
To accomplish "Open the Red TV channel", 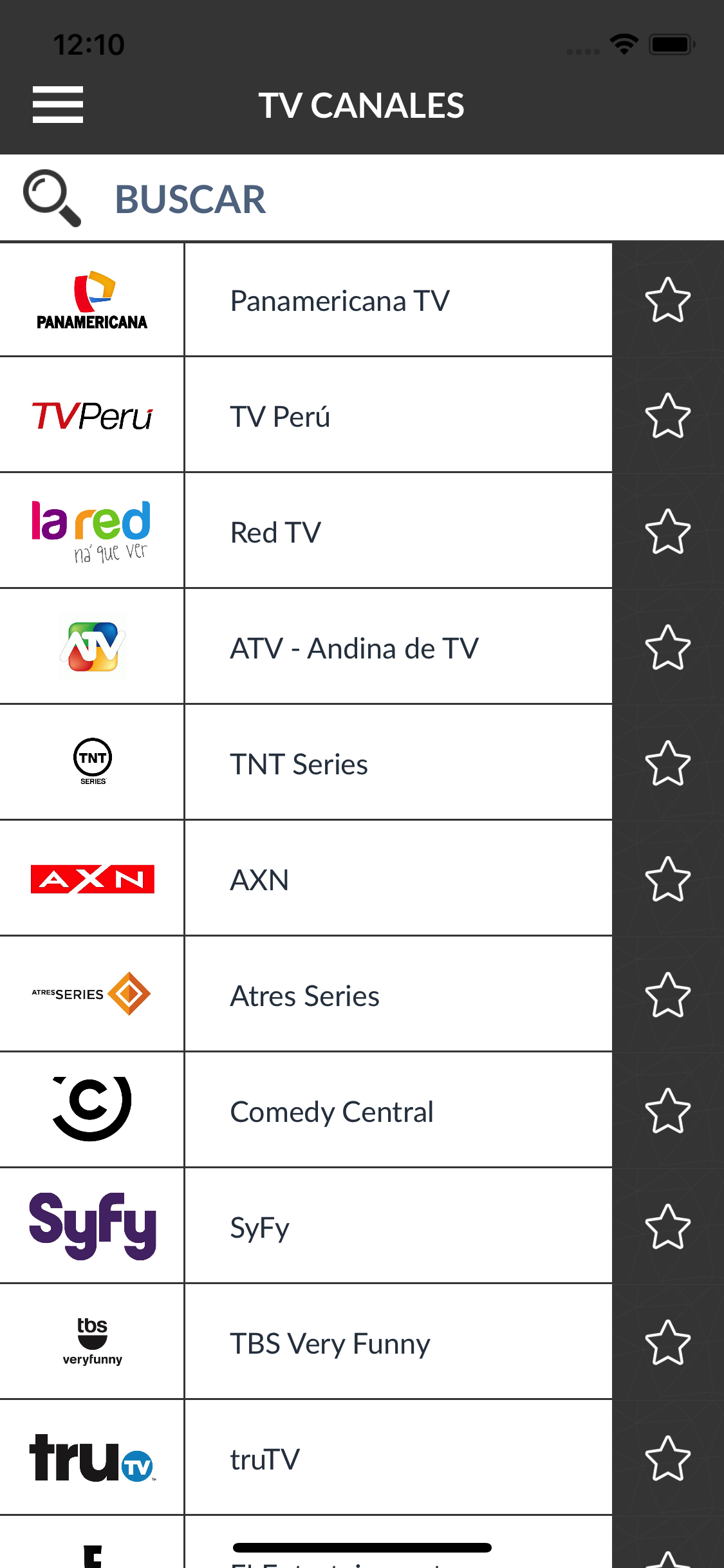I will click(x=306, y=532).
